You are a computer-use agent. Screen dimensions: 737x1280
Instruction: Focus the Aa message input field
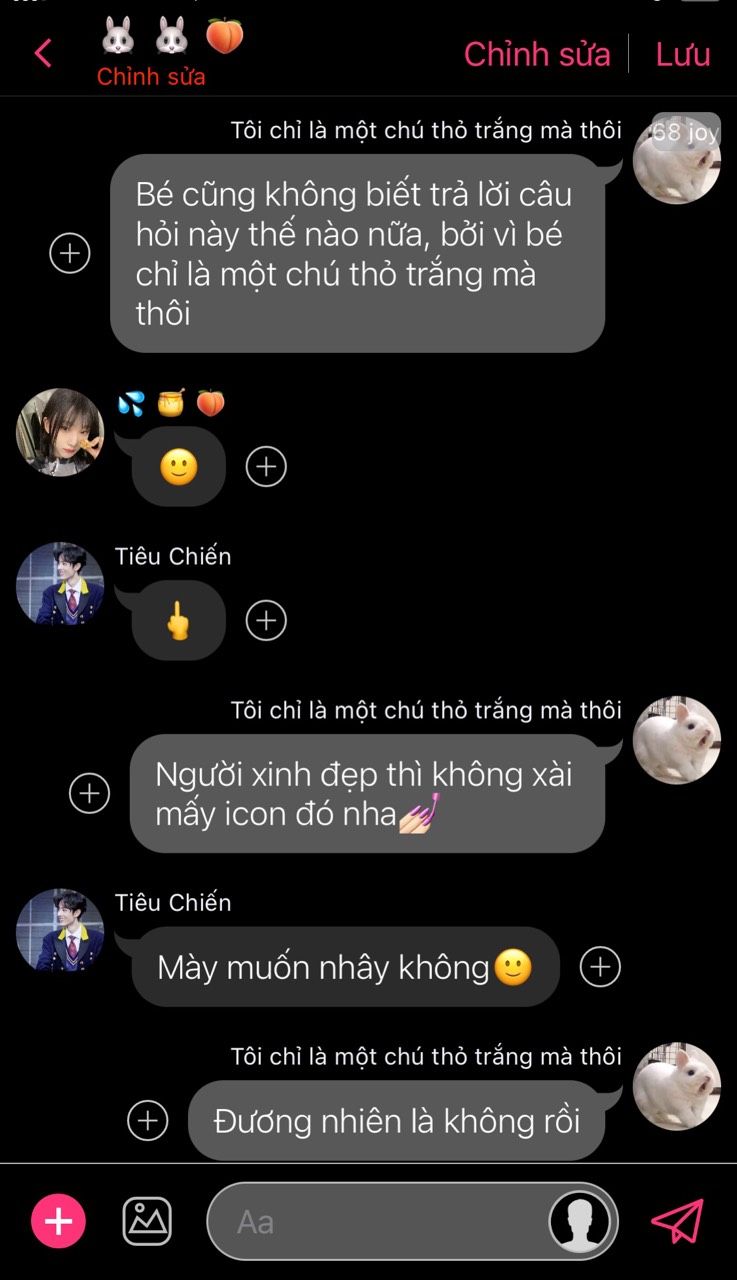380,1222
